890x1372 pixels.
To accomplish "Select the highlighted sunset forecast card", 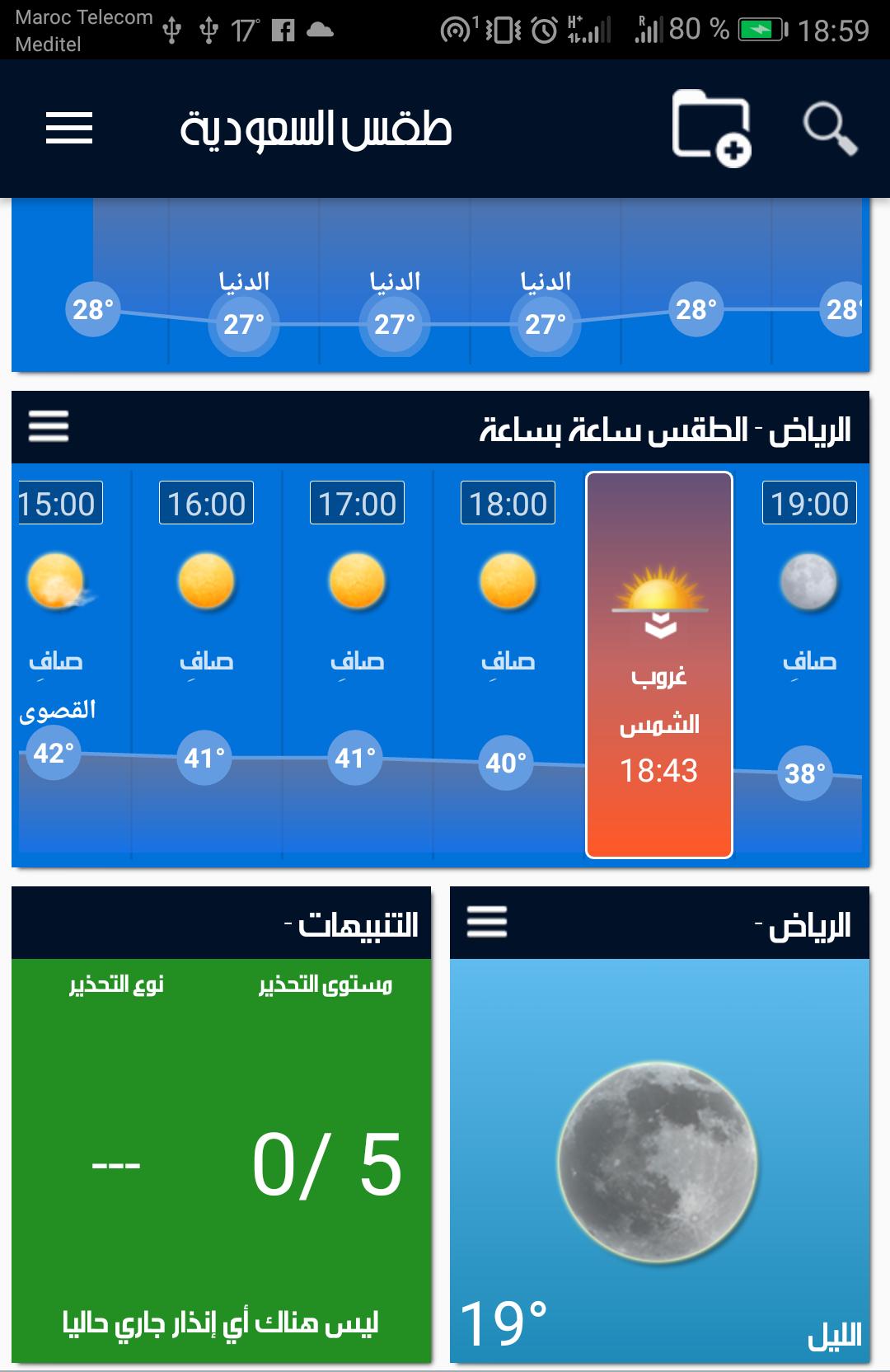I will pos(657,664).
